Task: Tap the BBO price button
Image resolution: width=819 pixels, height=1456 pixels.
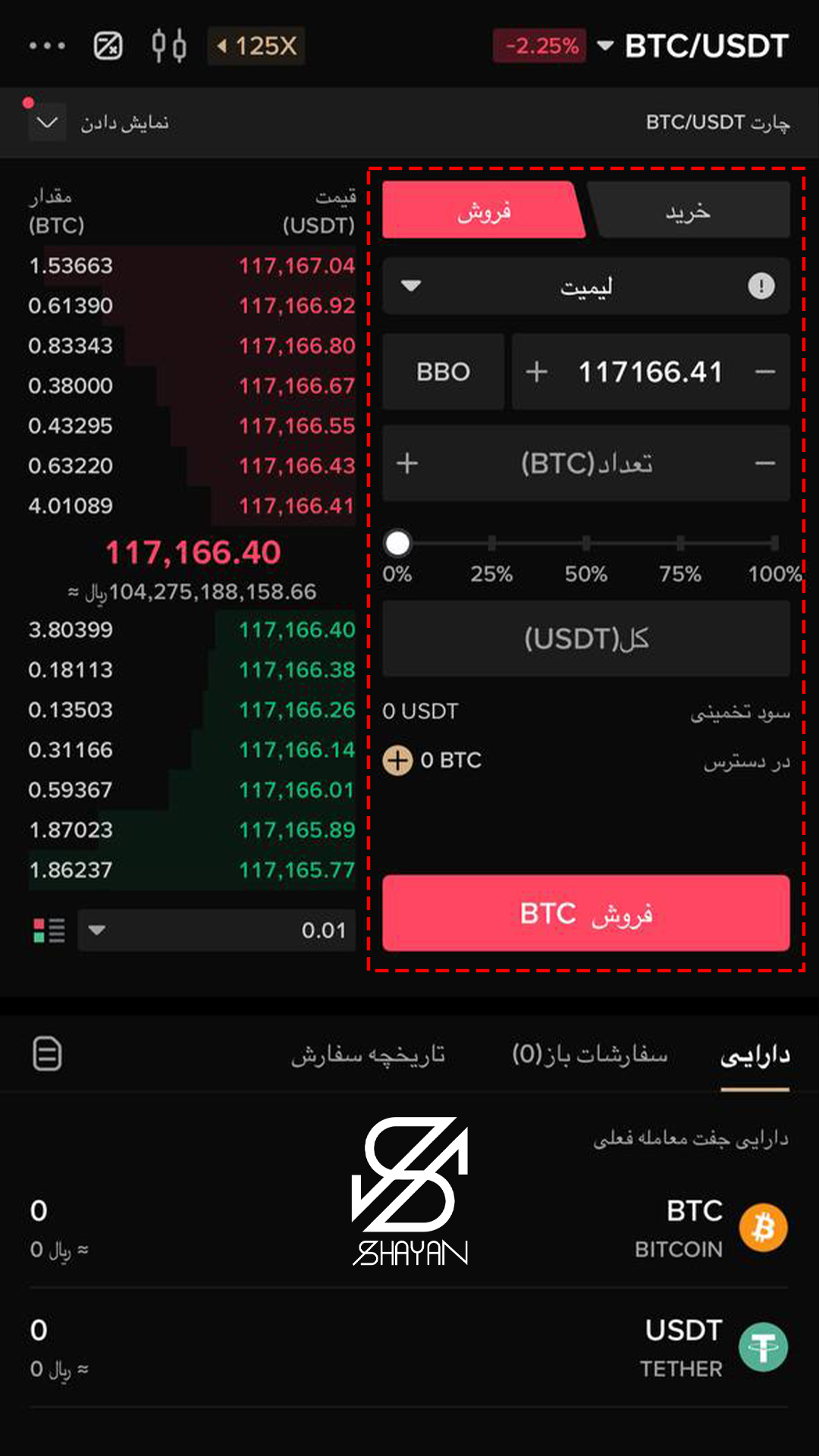Action: coord(443,372)
